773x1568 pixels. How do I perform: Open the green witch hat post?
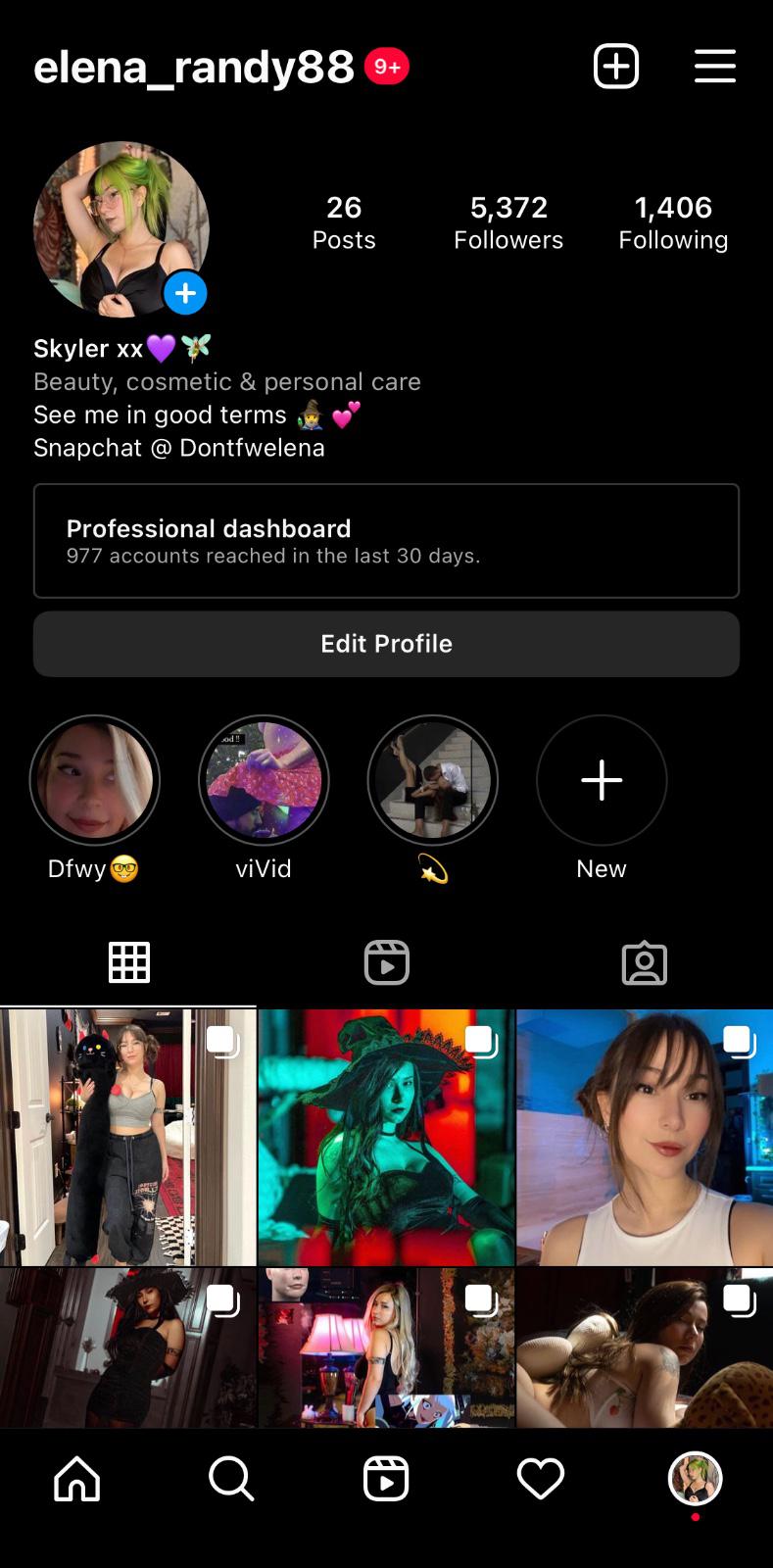click(386, 1138)
